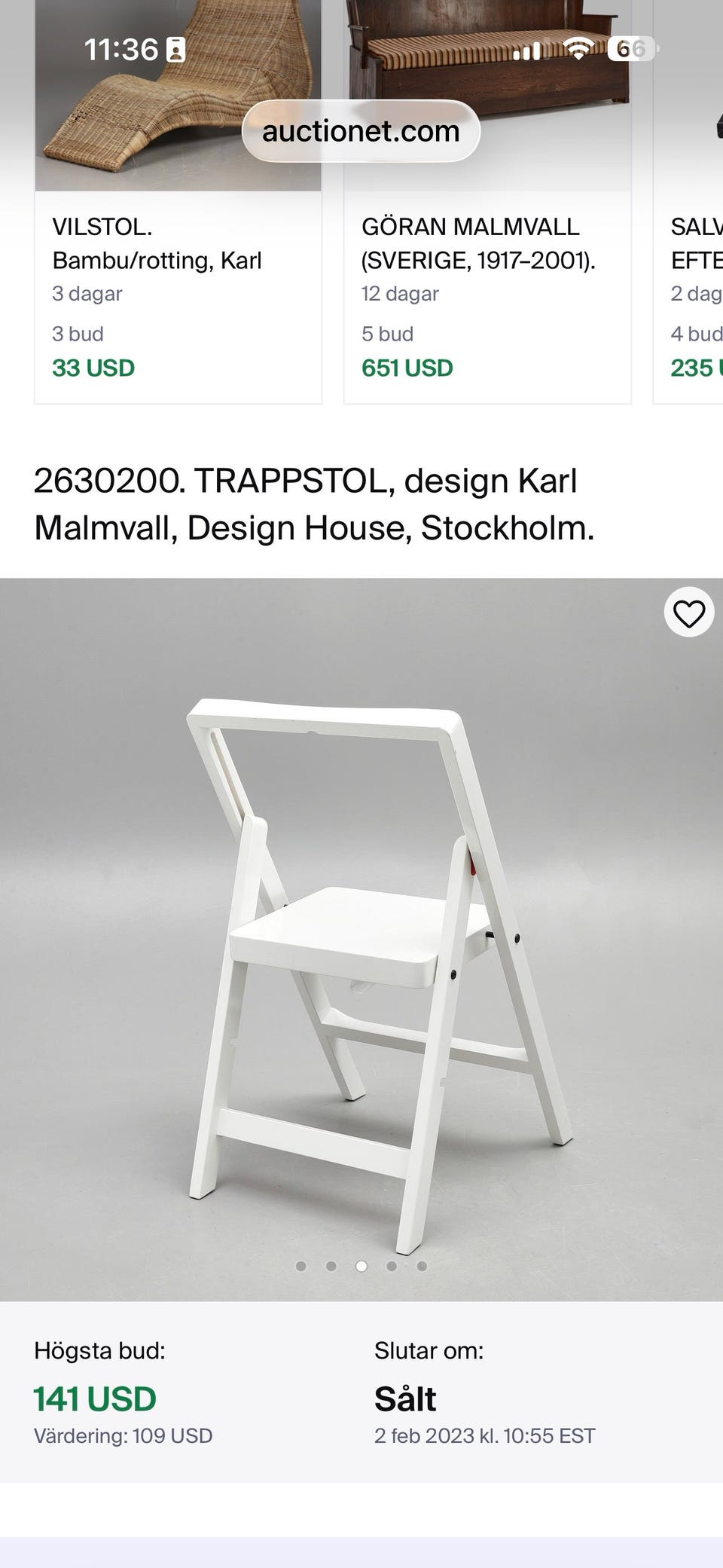Tap the 651 USD bid price

(407, 368)
